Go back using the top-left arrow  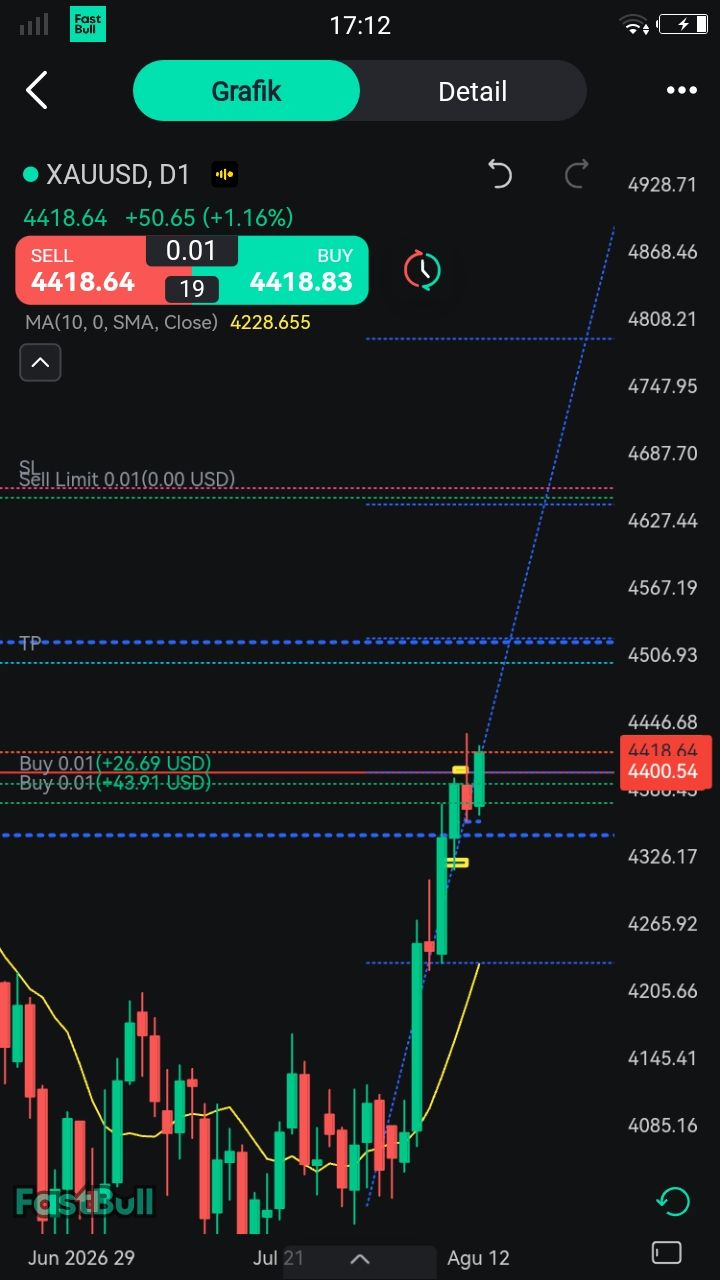[x=36, y=91]
